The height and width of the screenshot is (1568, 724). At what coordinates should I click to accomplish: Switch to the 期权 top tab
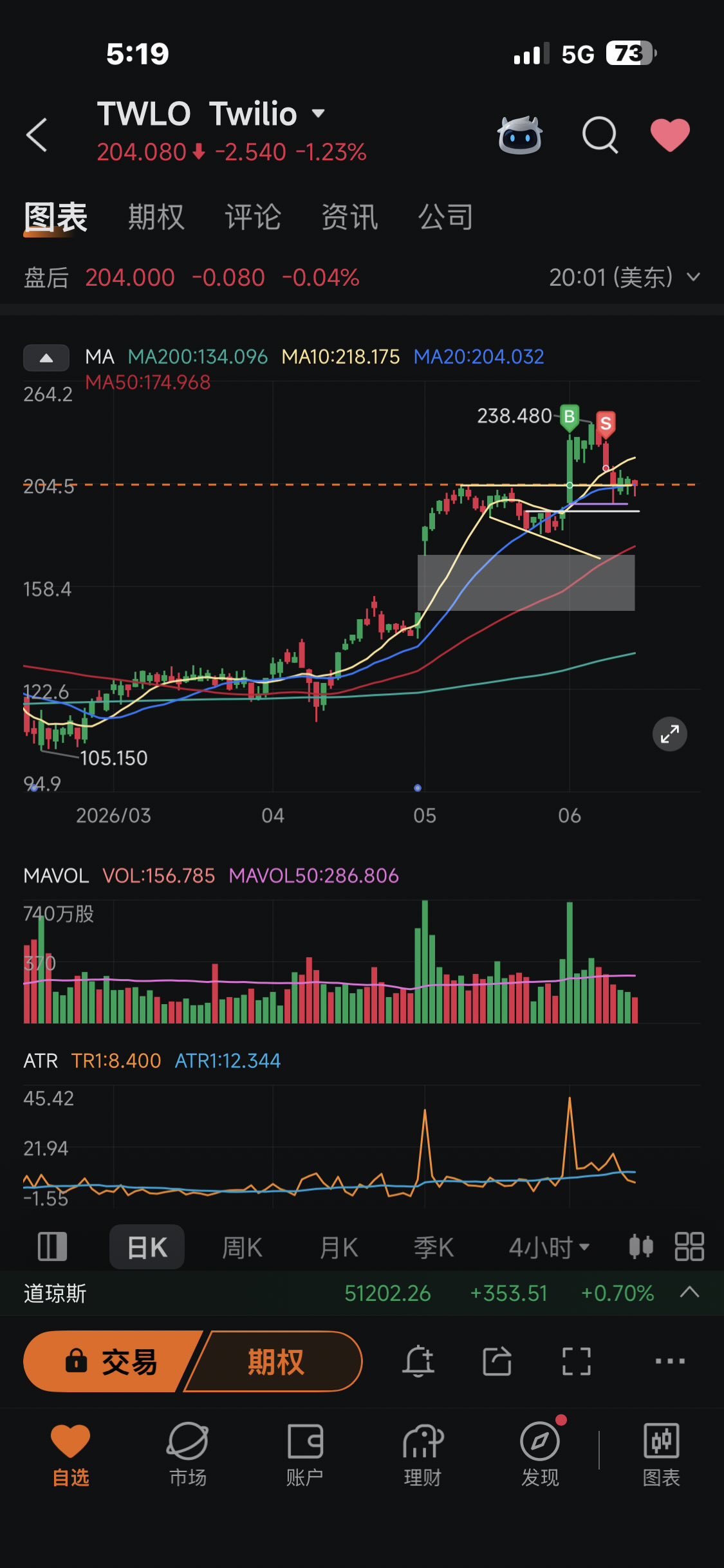156,217
